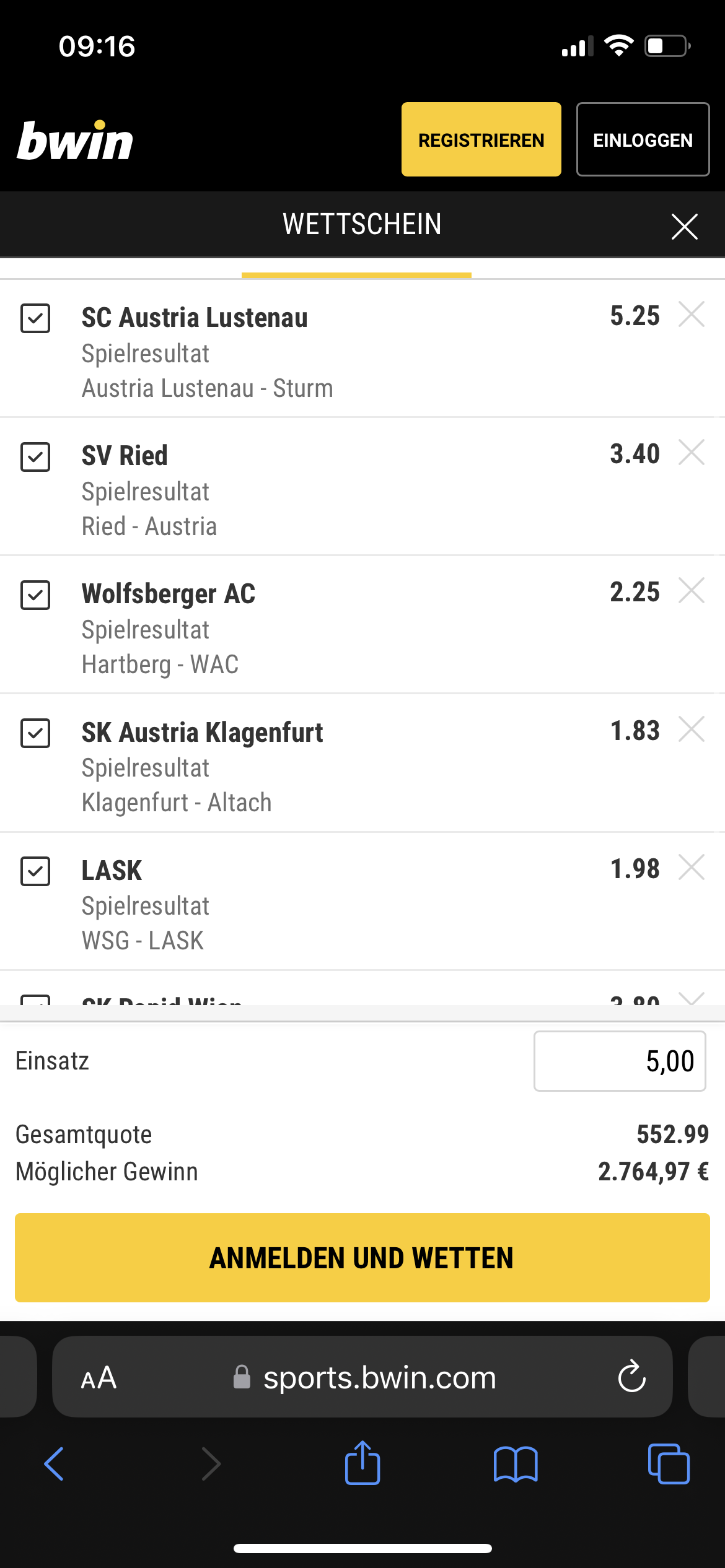Remove the SC Austria Lustenau selection

point(692,315)
